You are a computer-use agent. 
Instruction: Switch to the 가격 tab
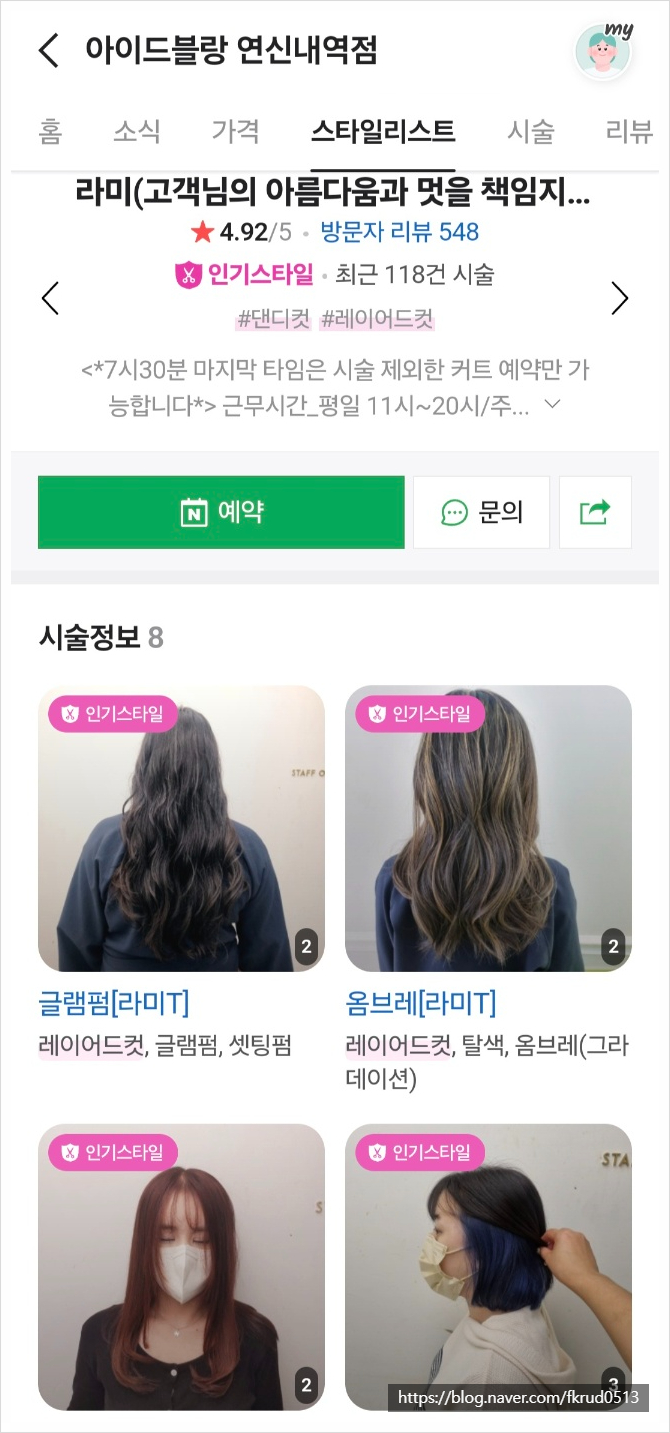coord(236,131)
